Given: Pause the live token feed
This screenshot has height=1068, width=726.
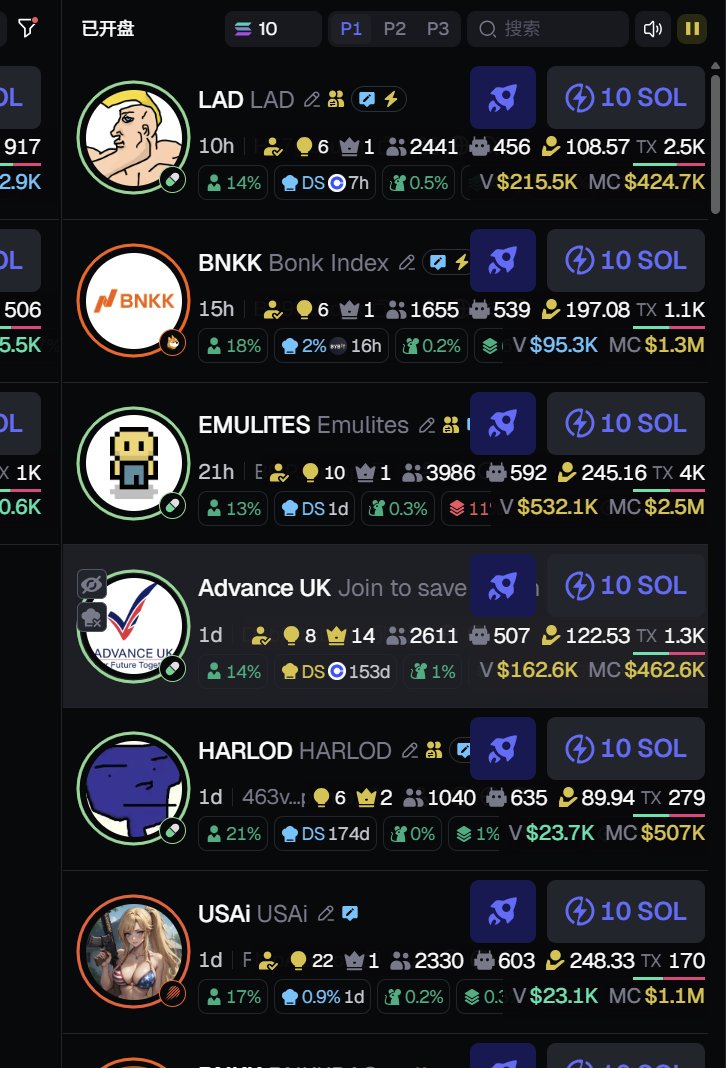Looking at the screenshot, I should (691, 29).
